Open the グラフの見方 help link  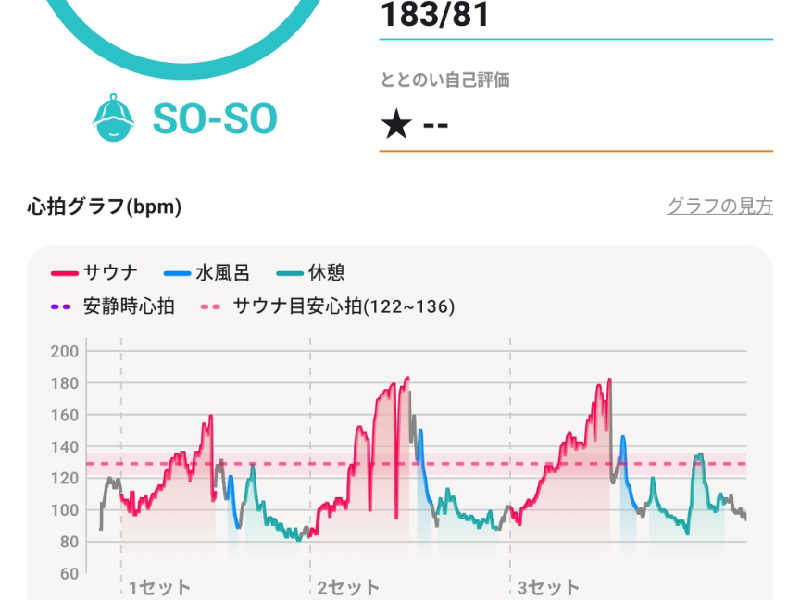click(719, 207)
